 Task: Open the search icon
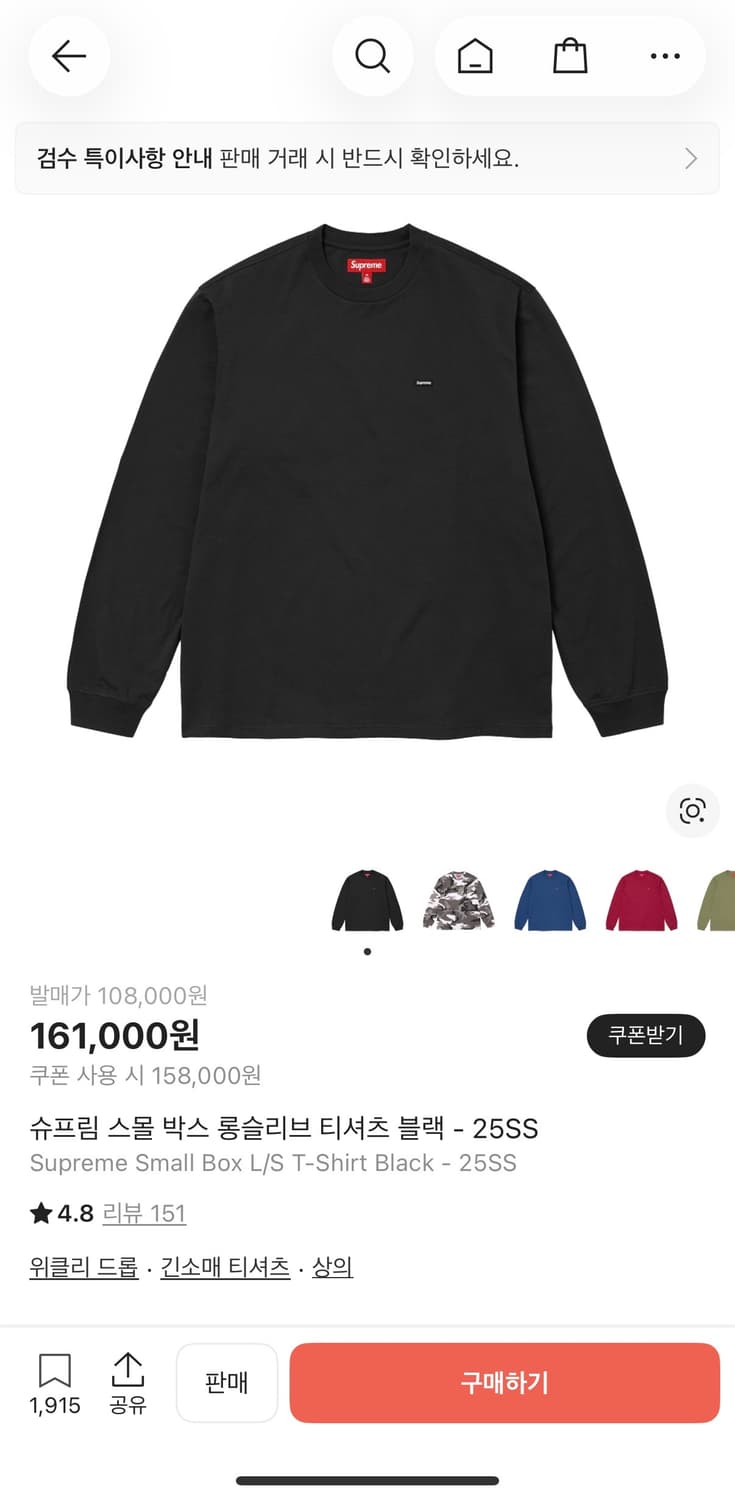(374, 56)
